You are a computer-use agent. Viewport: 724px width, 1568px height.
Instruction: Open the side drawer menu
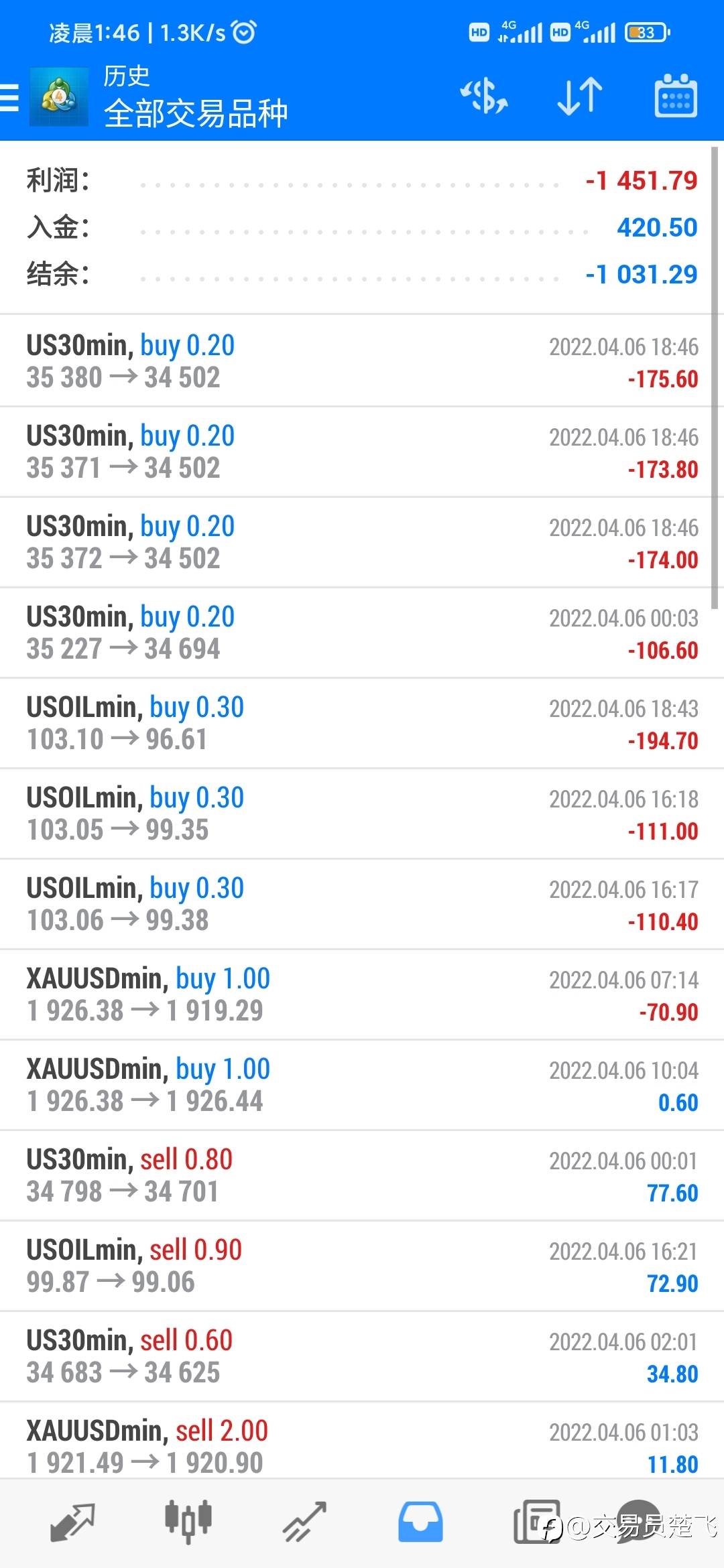pyautogui.click(x=11, y=97)
